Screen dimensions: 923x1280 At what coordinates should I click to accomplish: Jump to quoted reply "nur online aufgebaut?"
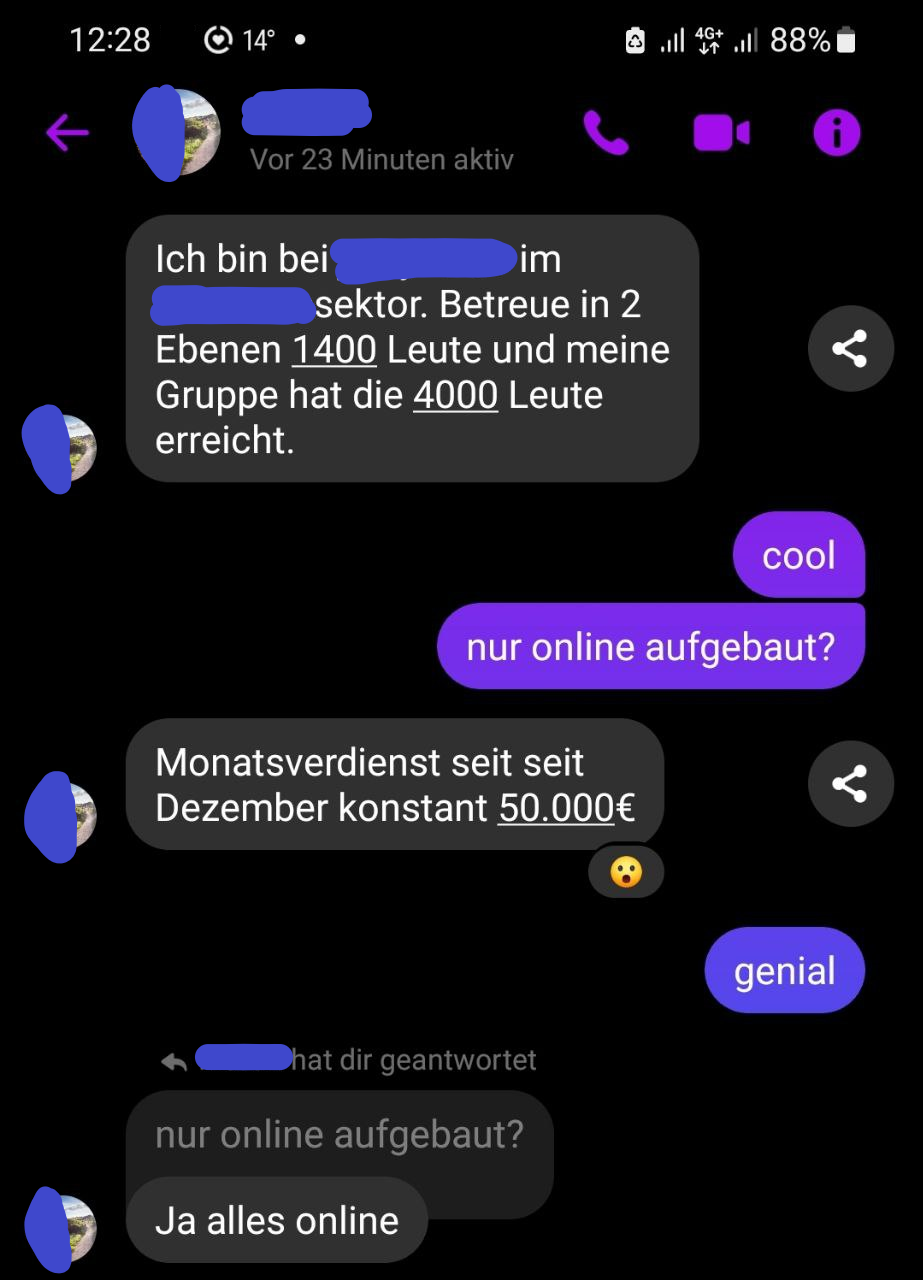coord(339,1134)
